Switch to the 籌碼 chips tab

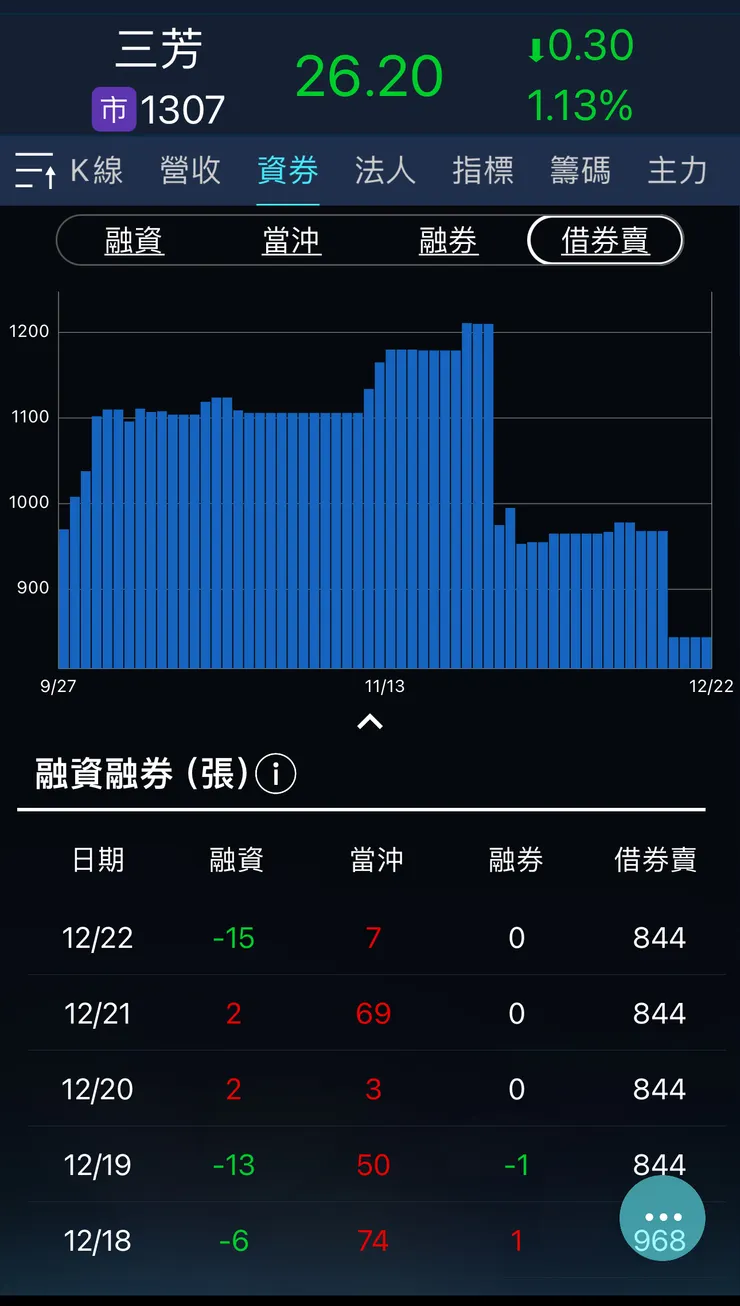coord(580,170)
